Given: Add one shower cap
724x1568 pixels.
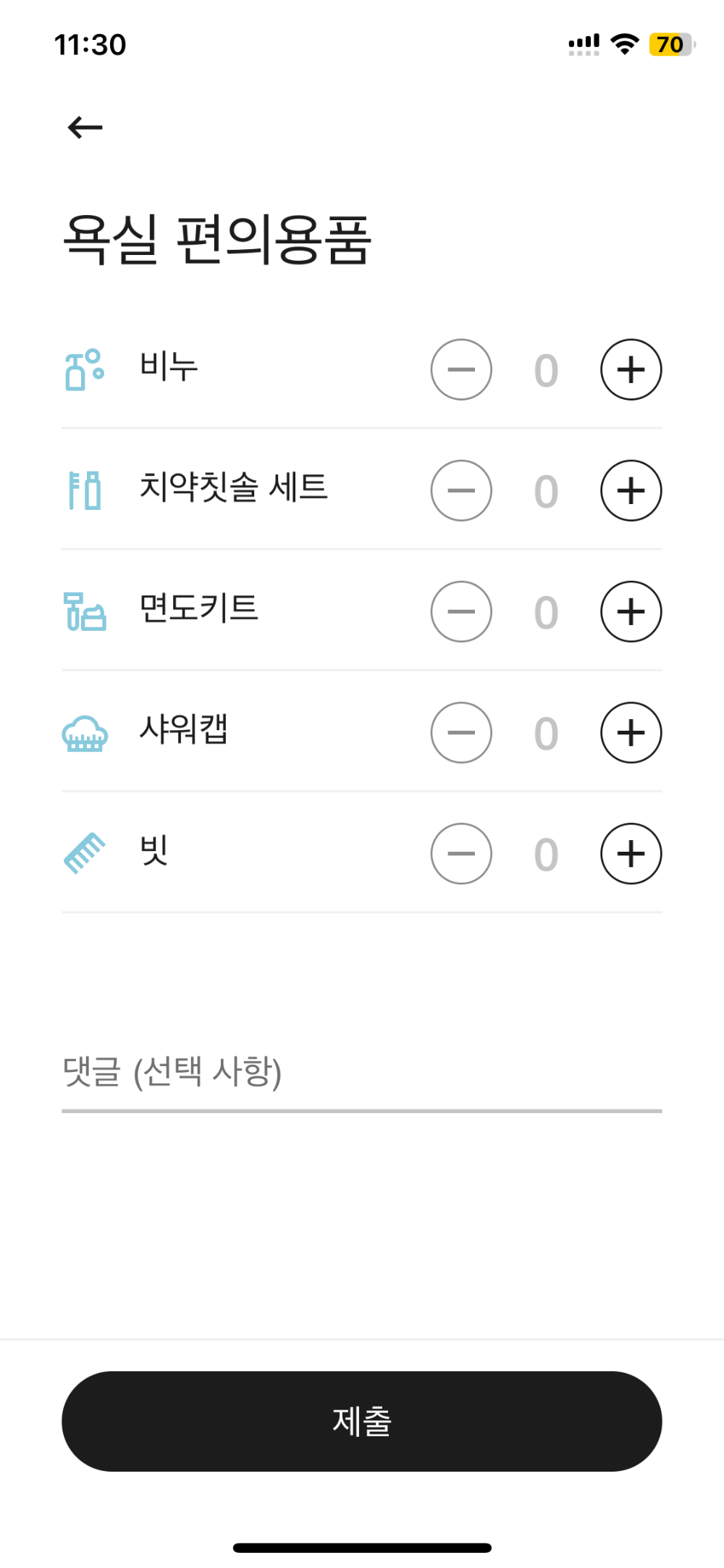Looking at the screenshot, I should [x=630, y=733].
